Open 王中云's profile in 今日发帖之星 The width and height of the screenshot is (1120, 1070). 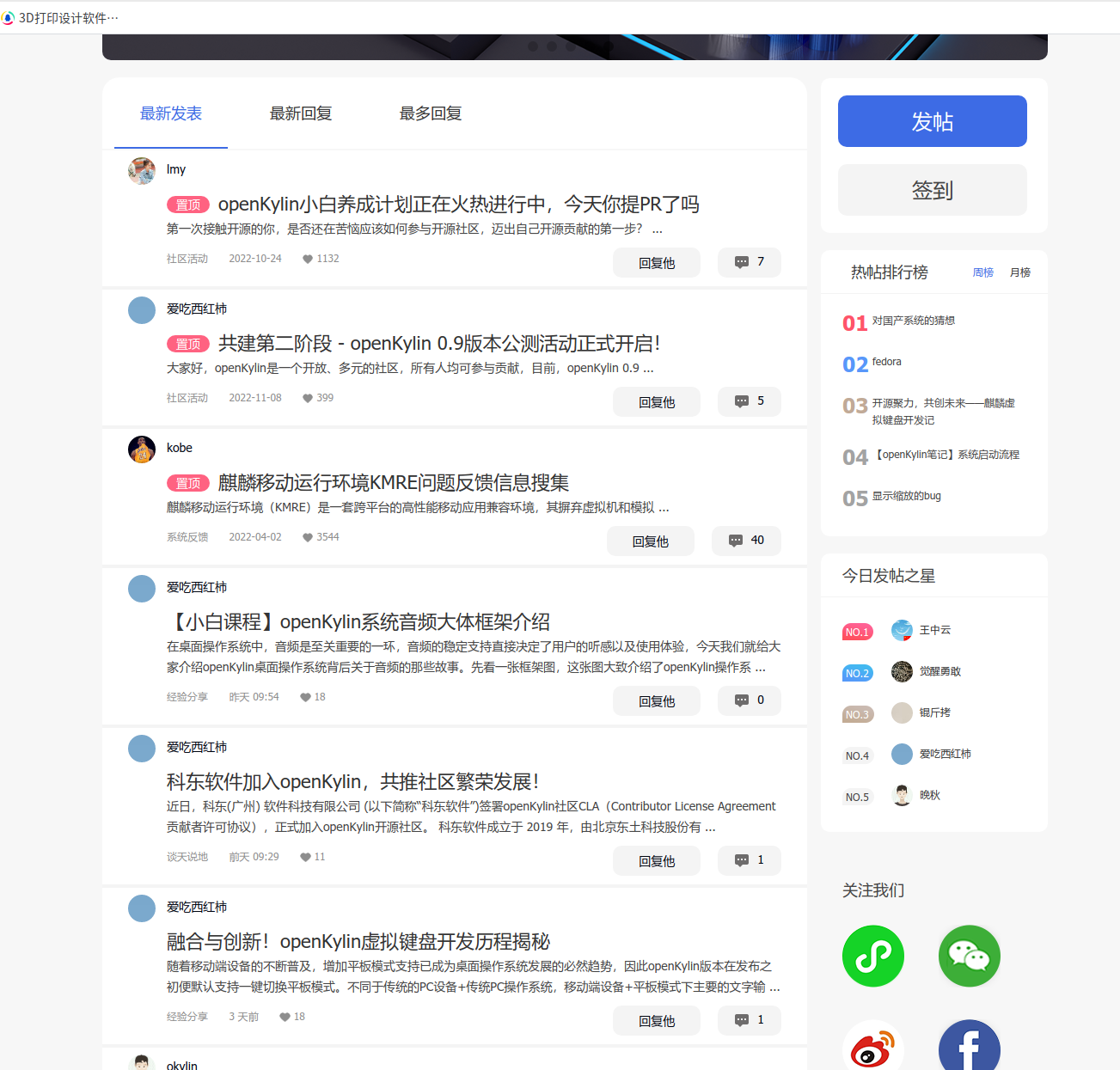(933, 630)
